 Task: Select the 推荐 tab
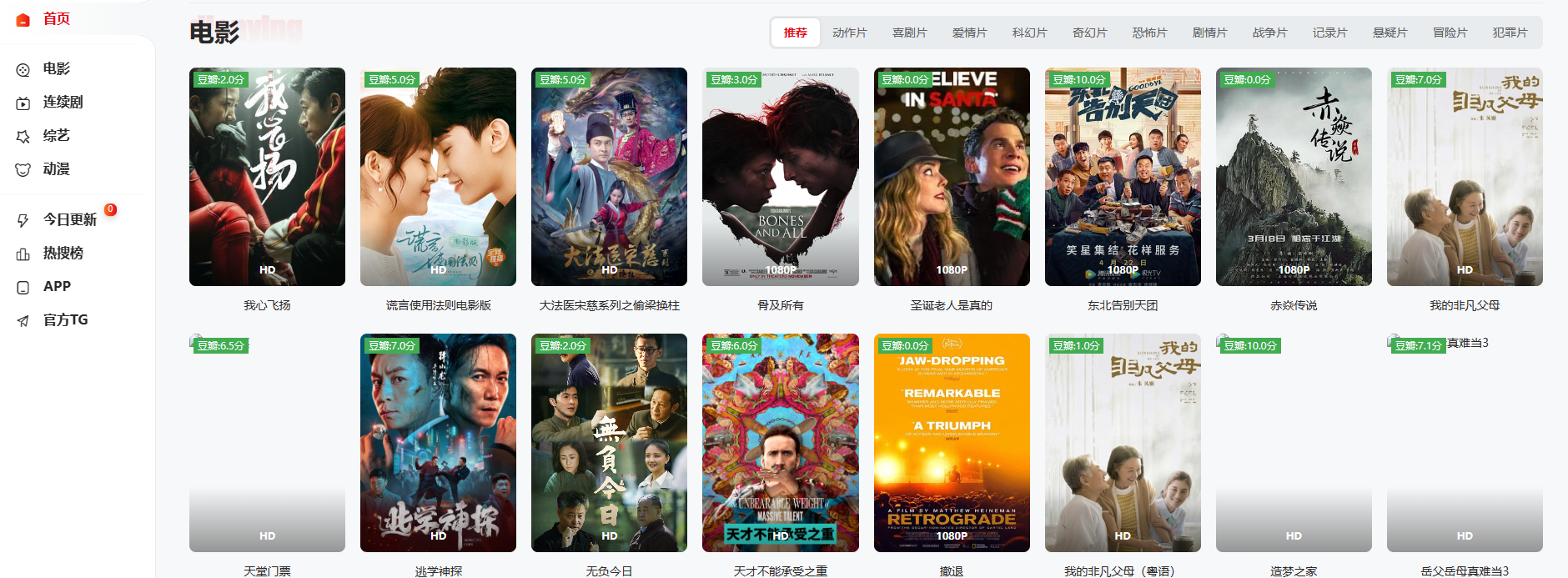tap(795, 33)
